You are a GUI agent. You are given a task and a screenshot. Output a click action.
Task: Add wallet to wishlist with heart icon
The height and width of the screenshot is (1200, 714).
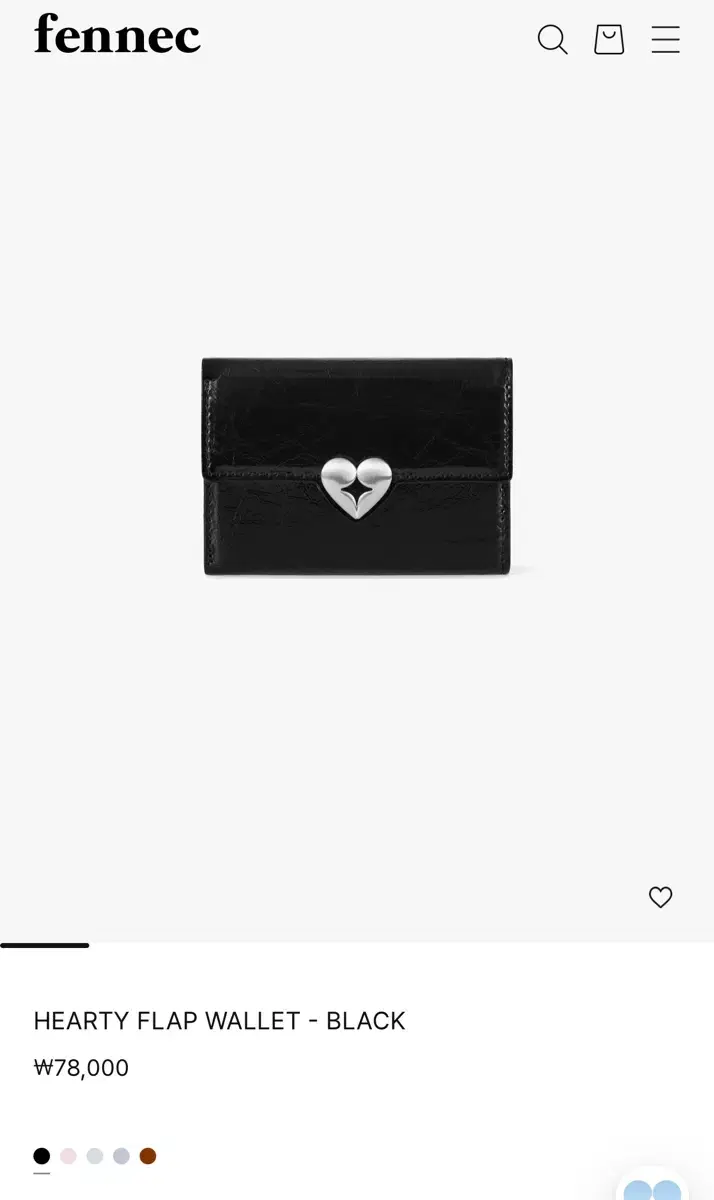coord(660,897)
